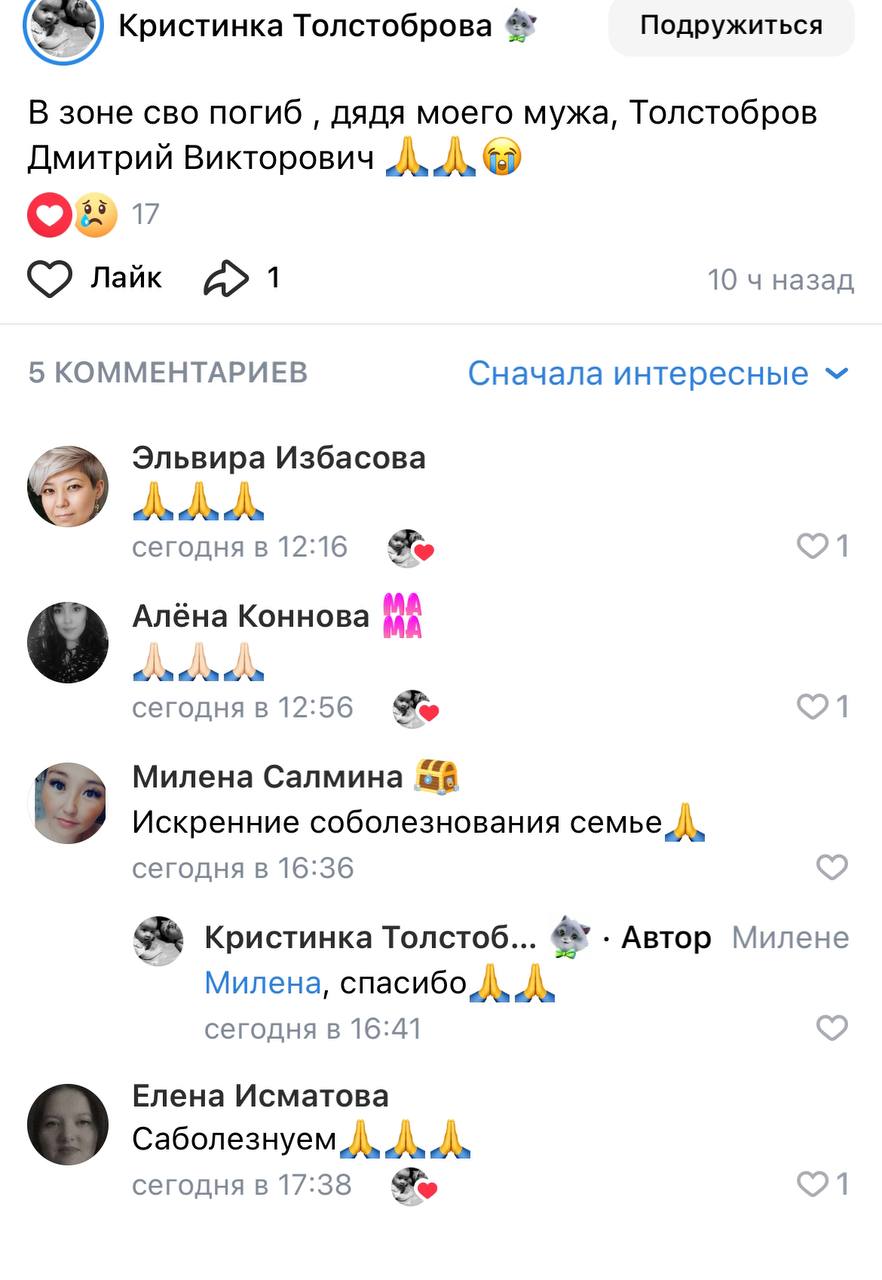Like Милена Салмина's condolences comment
Screen dimensions: 882x1280
pos(832,867)
